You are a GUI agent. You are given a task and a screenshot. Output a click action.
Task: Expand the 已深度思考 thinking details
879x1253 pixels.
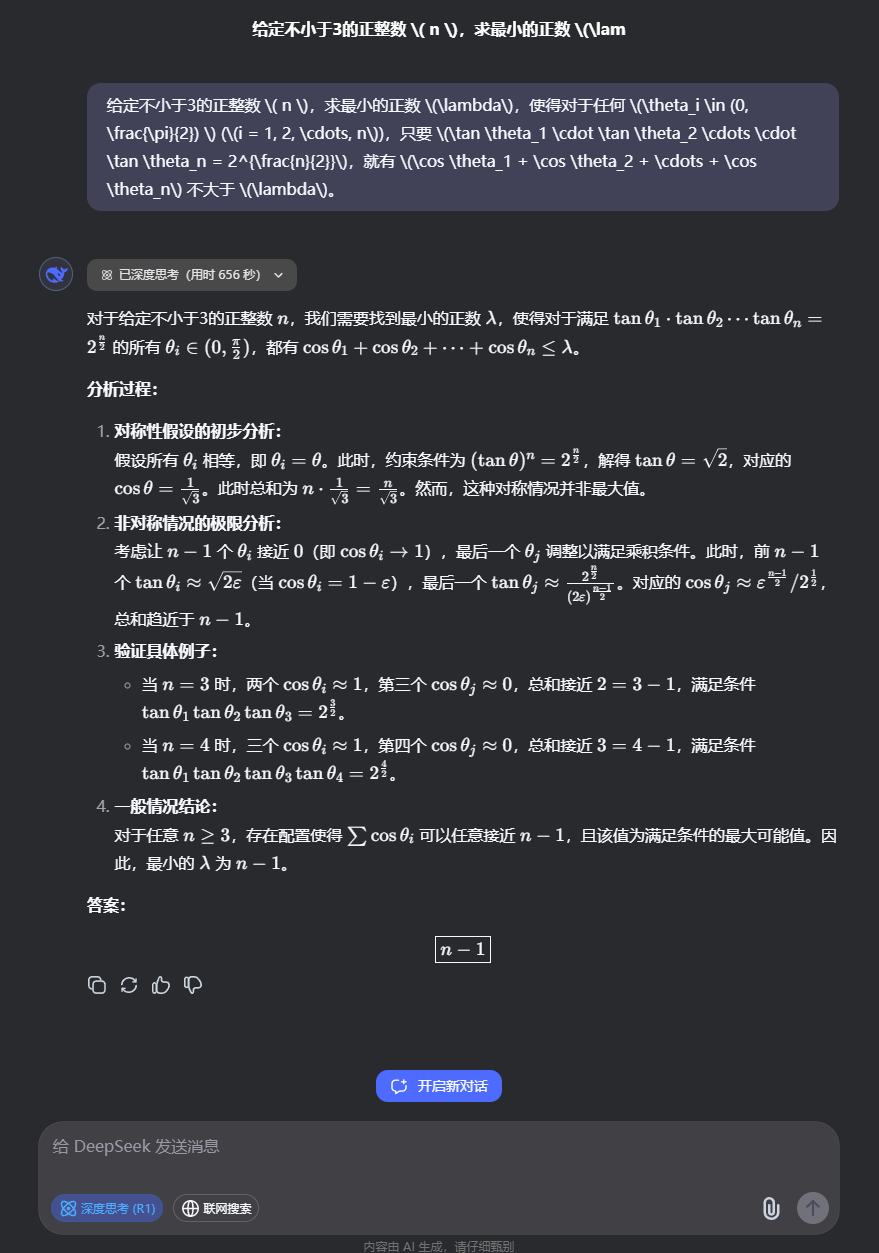tap(192, 275)
